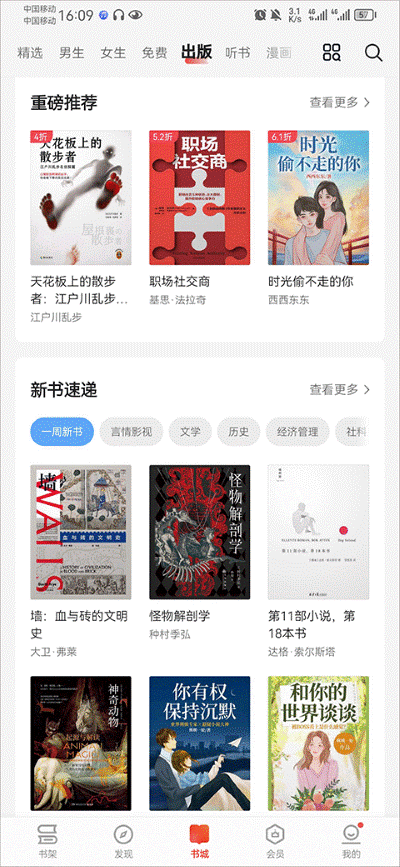Select the 言情影视 filter chip
400x867 pixels.
(129, 432)
